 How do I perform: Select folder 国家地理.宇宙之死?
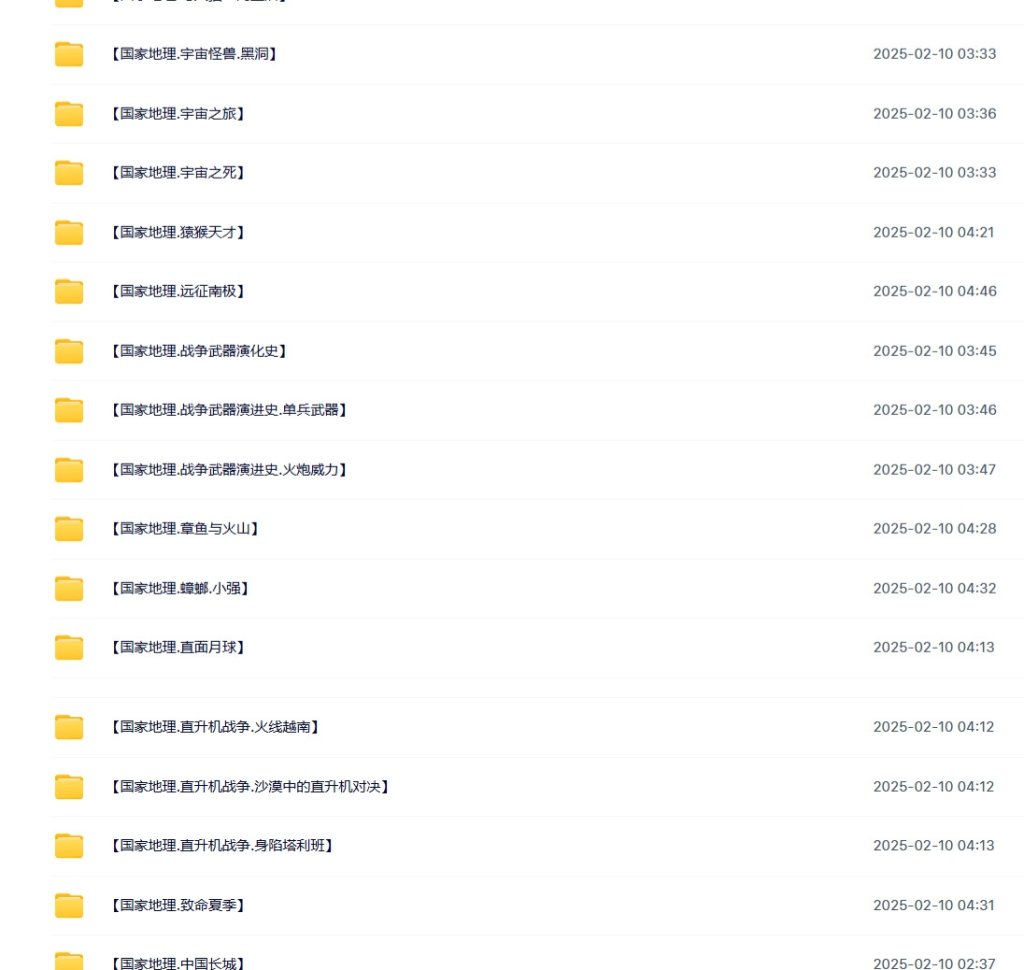click(177, 173)
